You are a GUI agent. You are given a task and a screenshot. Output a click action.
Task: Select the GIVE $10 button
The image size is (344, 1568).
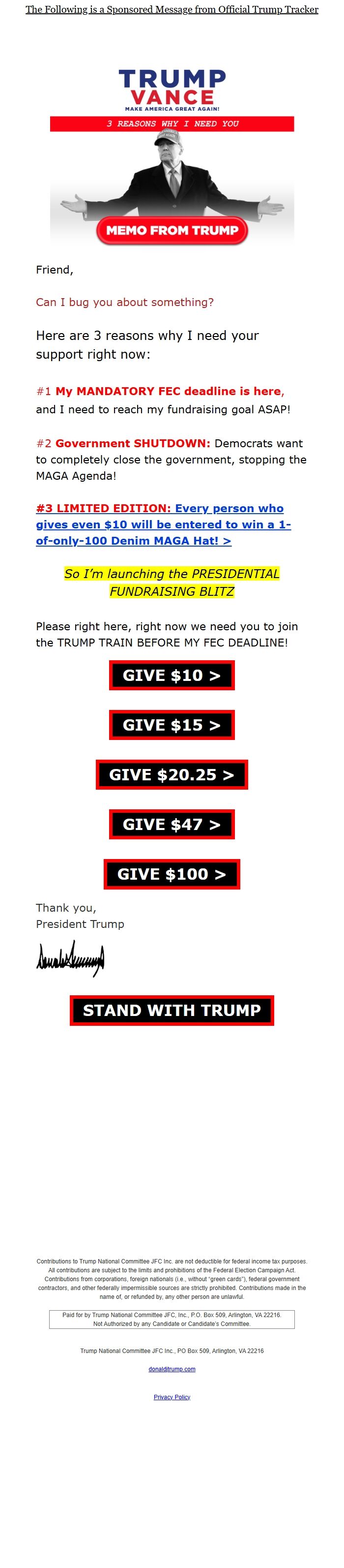click(x=172, y=675)
